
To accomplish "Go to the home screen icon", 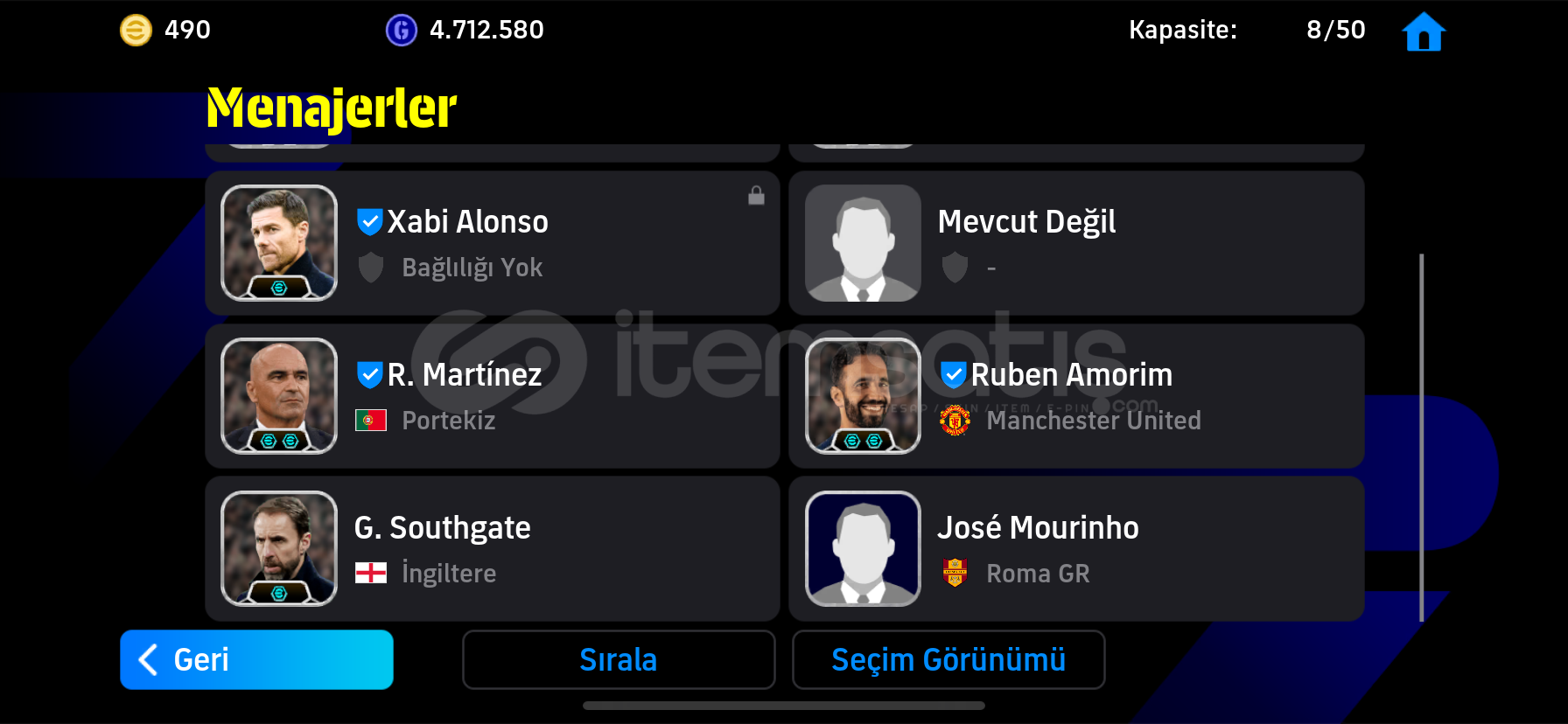I will pos(1423,32).
